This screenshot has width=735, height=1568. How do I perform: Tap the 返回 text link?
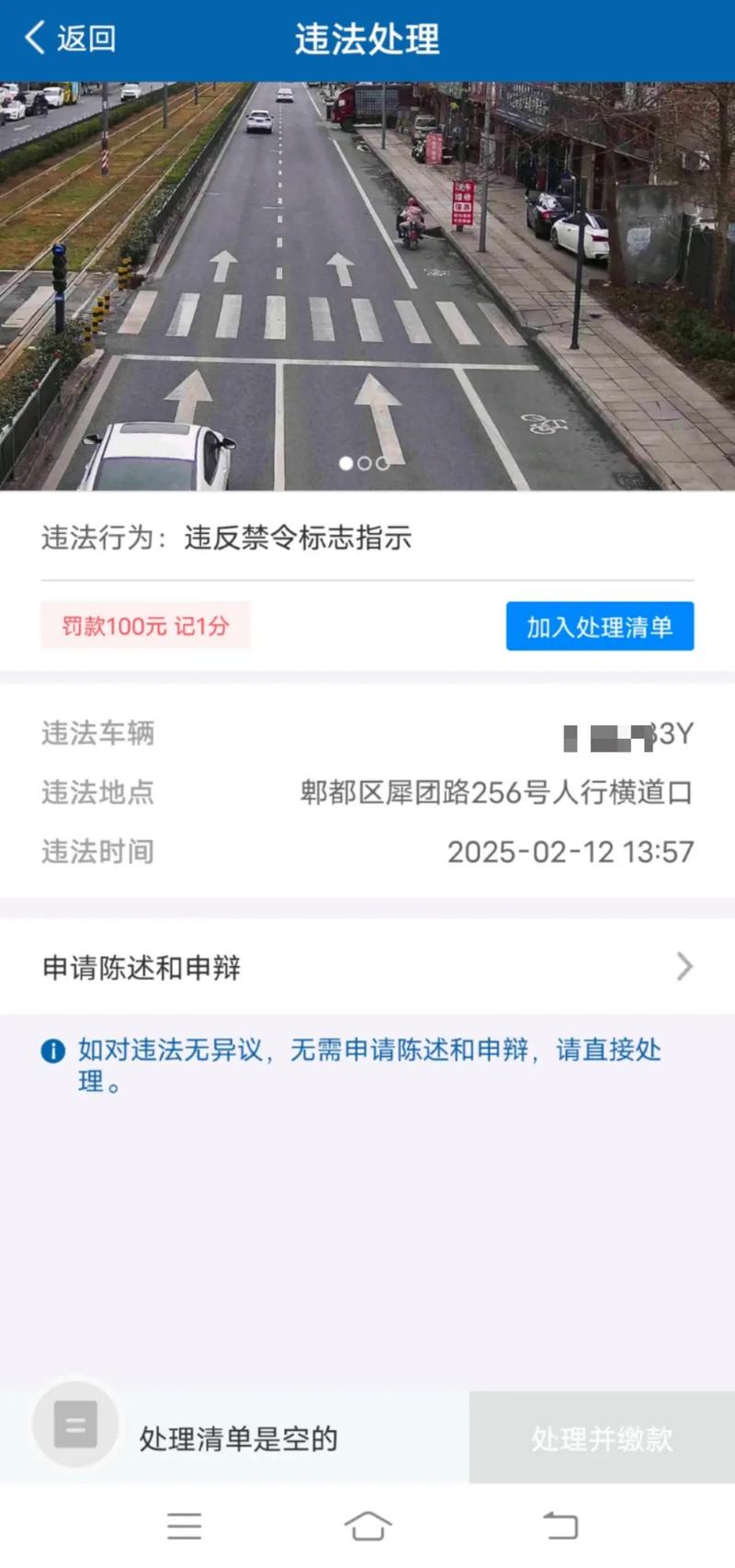86,38
